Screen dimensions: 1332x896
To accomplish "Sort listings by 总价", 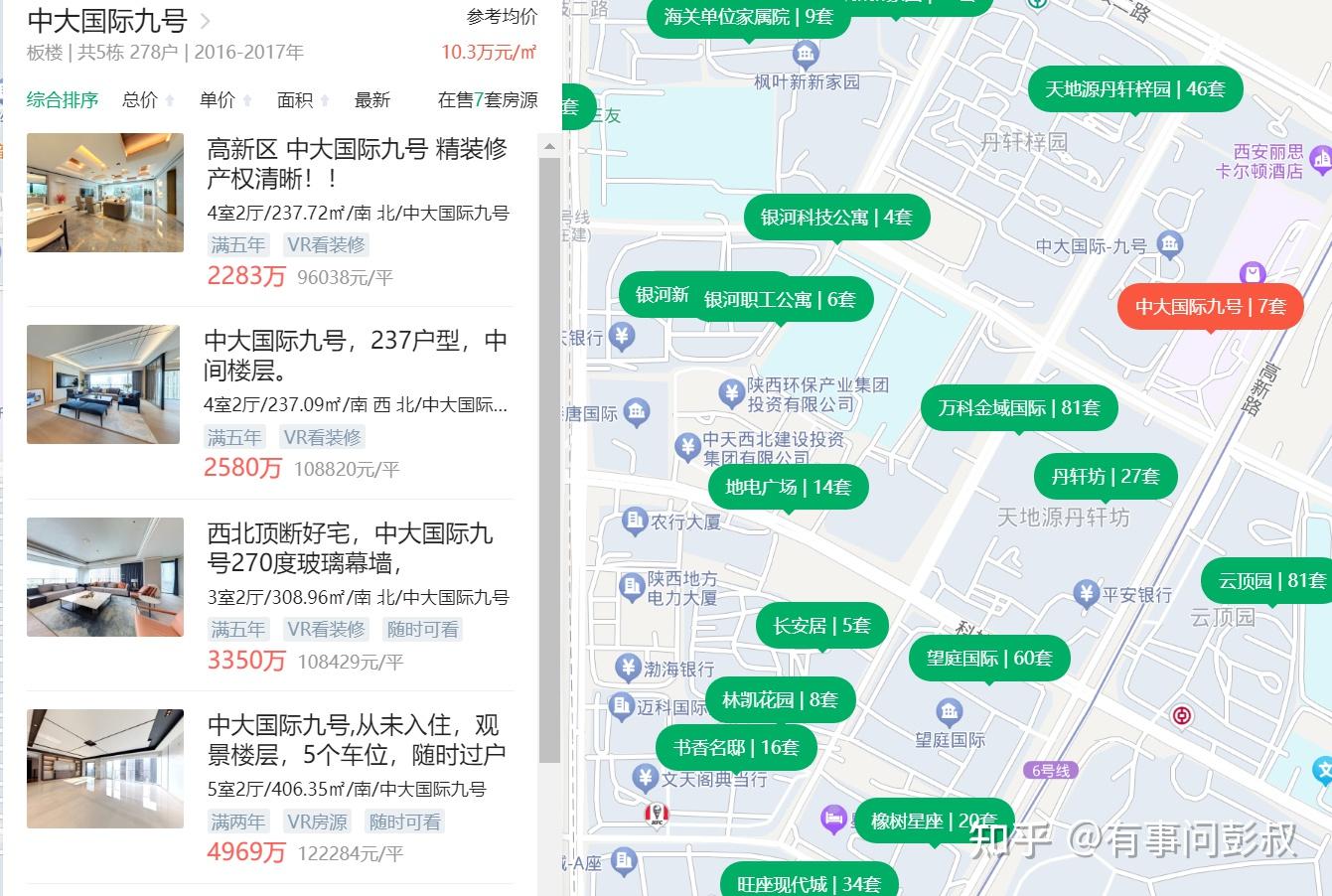I will tap(148, 100).
